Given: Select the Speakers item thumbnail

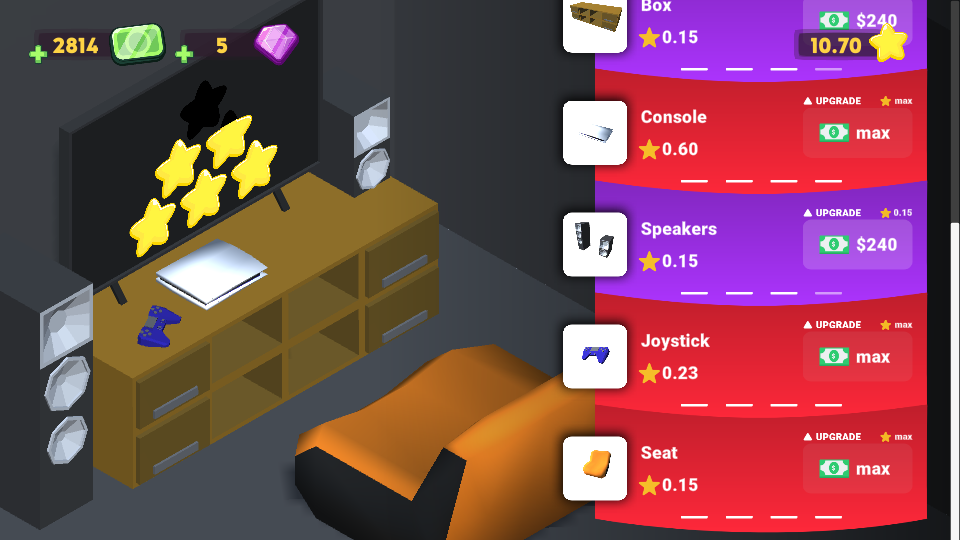Looking at the screenshot, I should tap(595, 244).
